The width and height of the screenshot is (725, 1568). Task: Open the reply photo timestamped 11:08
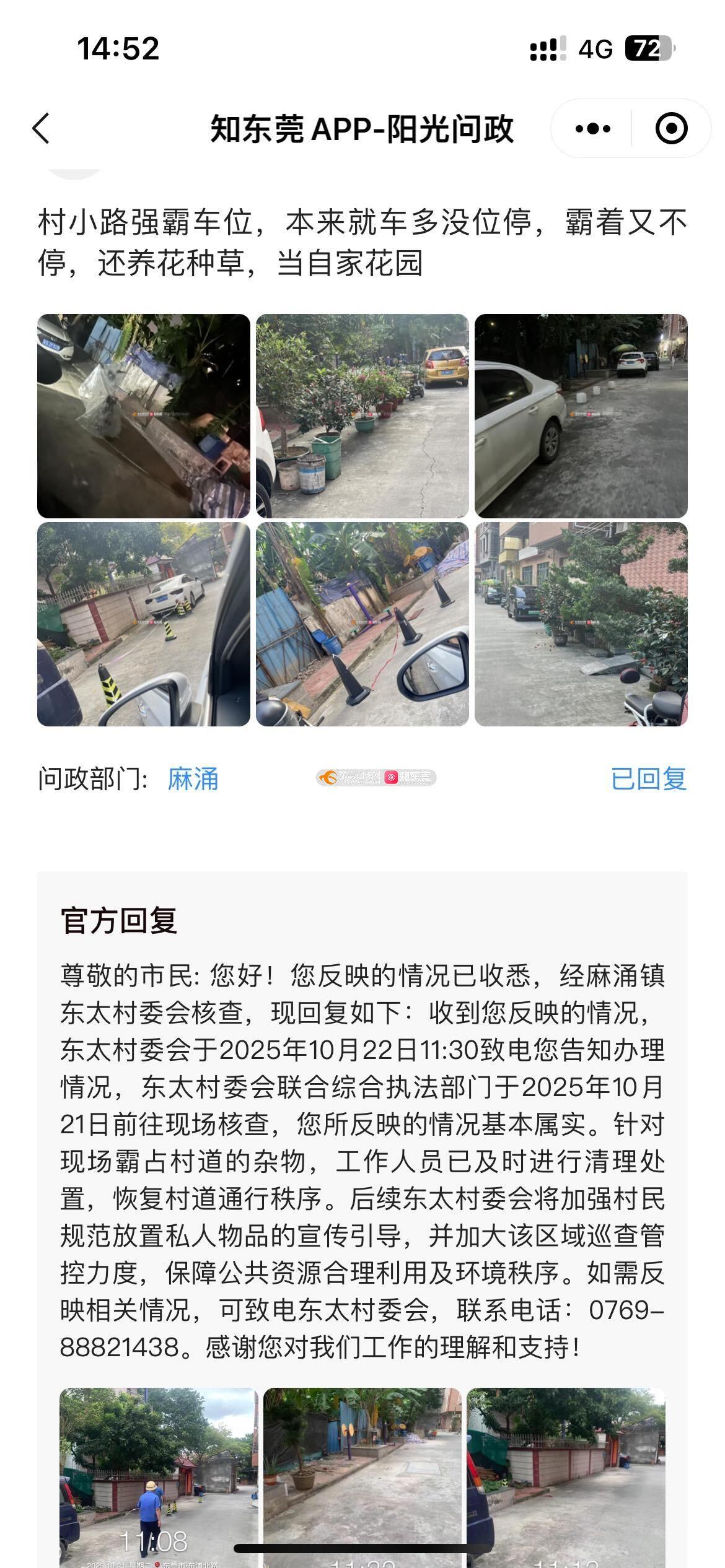click(159, 1476)
